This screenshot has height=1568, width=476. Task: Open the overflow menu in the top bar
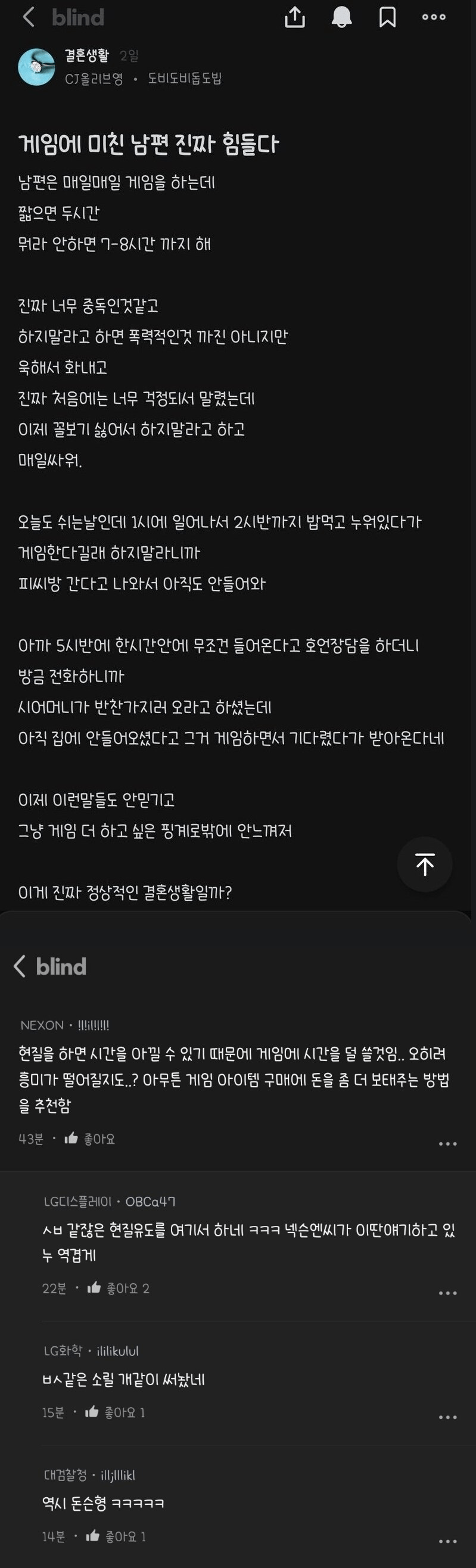[x=433, y=17]
